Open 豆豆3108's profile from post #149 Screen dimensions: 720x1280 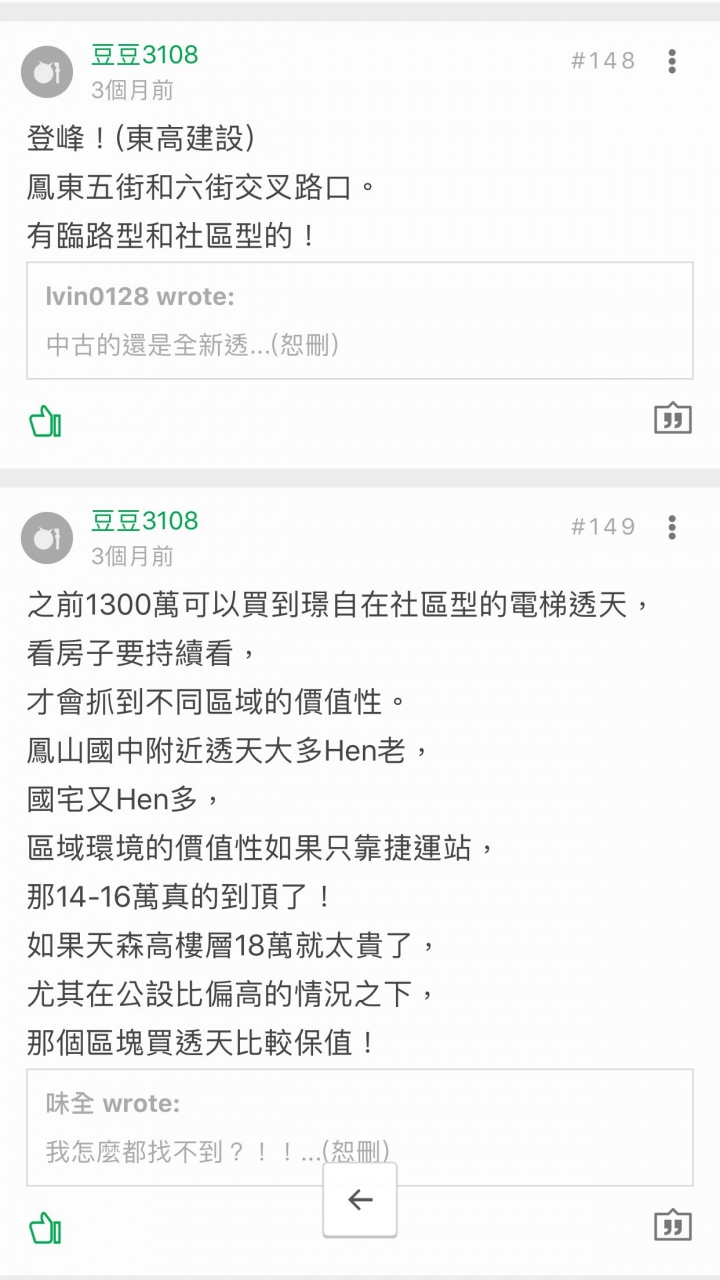click(x=145, y=521)
